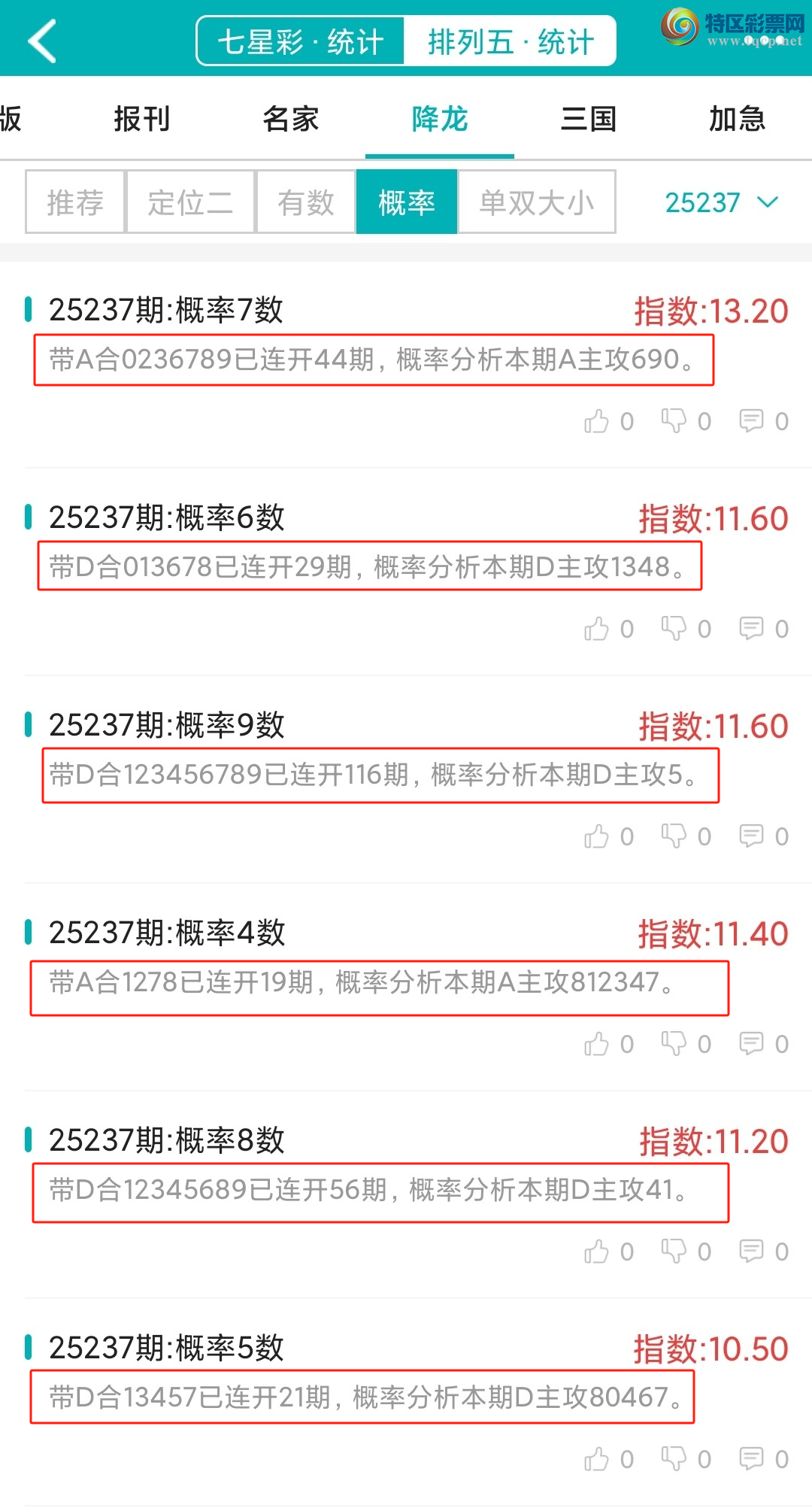This screenshot has height=1508, width=812.
Task: Open the issue number 25237 dropdown
Action: (703, 202)
